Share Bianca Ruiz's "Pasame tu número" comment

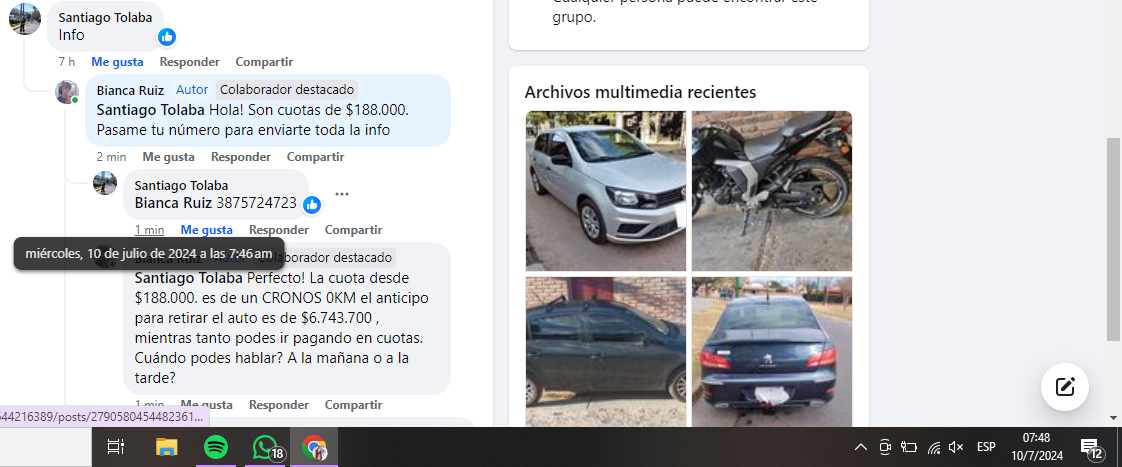[x=315, y=157]
